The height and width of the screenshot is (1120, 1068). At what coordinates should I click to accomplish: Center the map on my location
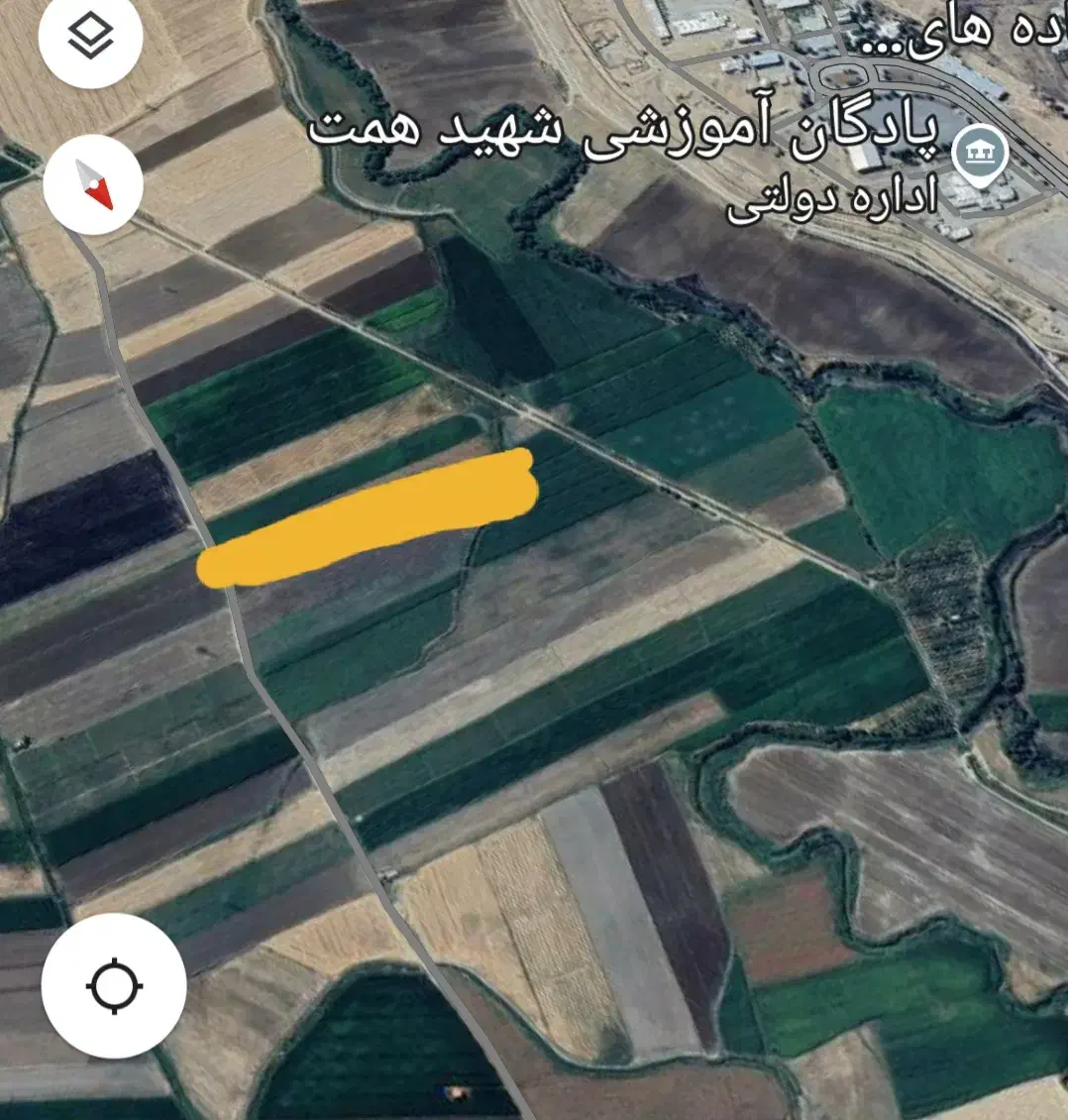[x=114, y=986]
